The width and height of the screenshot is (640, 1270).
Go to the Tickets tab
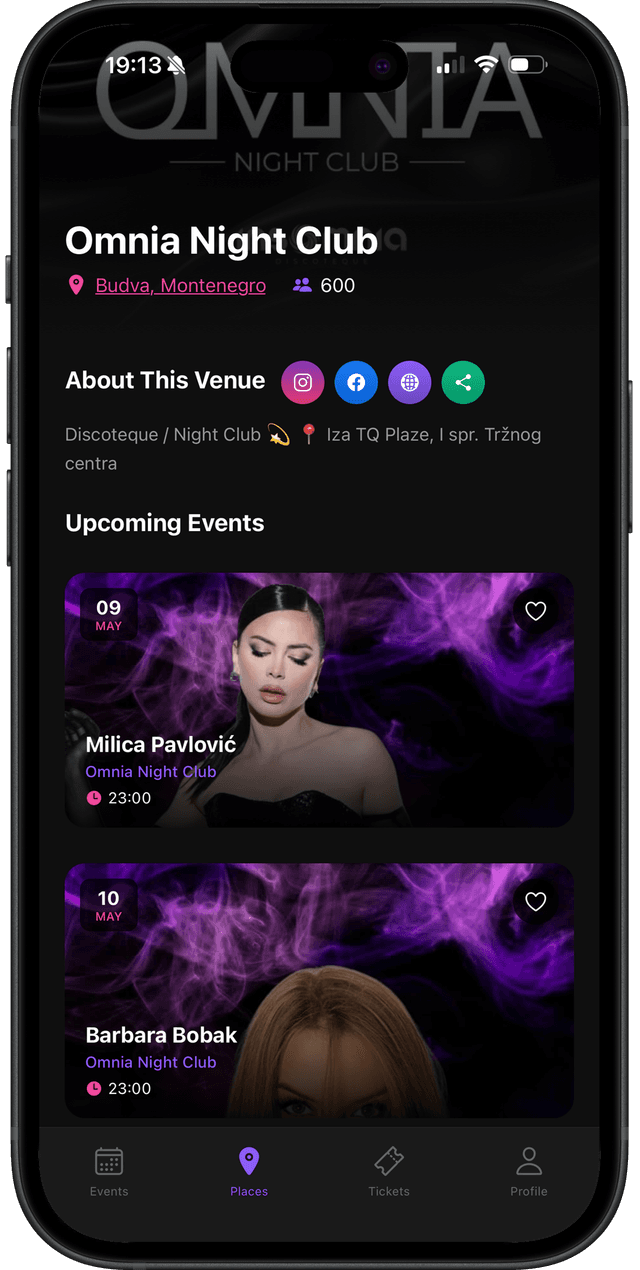[389, 1171]
